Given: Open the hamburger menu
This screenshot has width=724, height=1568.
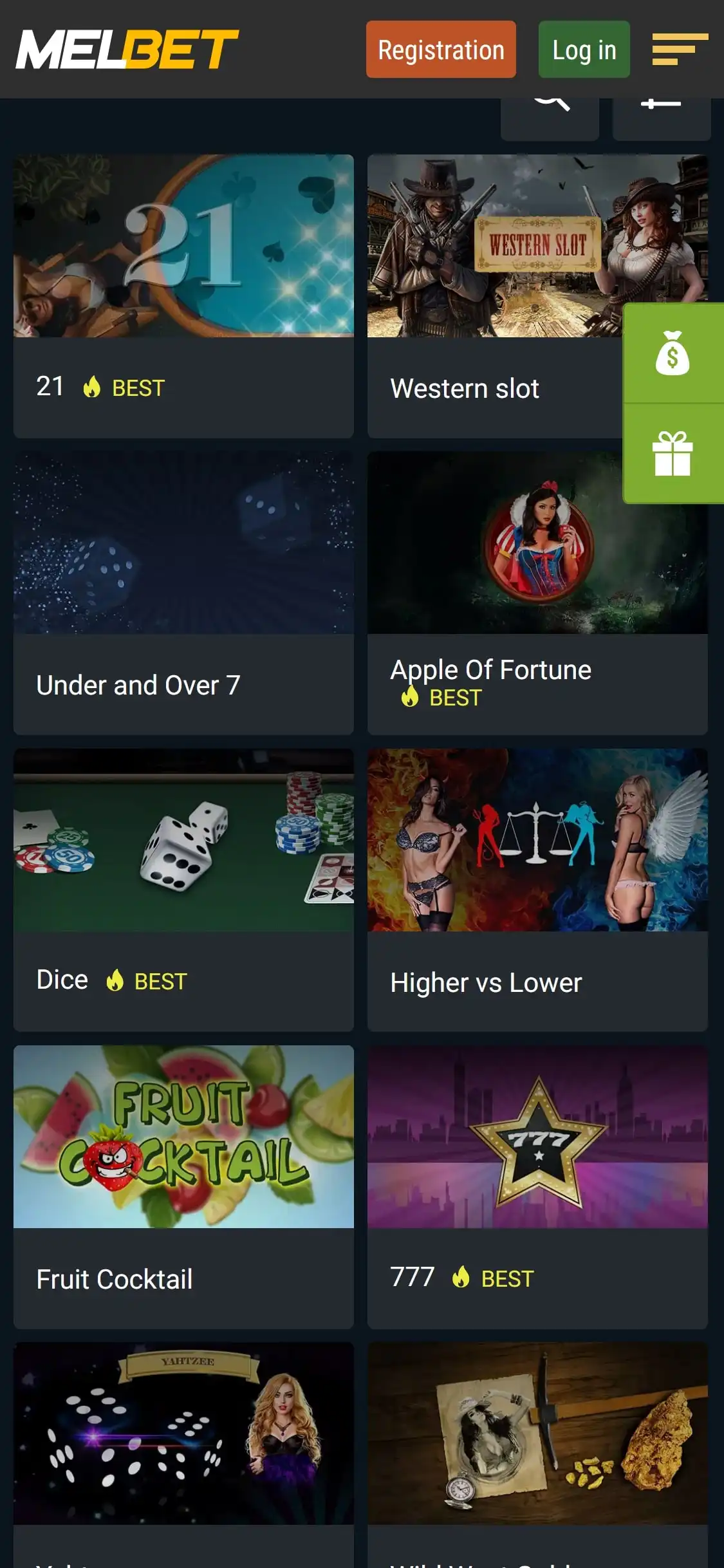Looking at the screenshot, I should [x=680, y=50].
